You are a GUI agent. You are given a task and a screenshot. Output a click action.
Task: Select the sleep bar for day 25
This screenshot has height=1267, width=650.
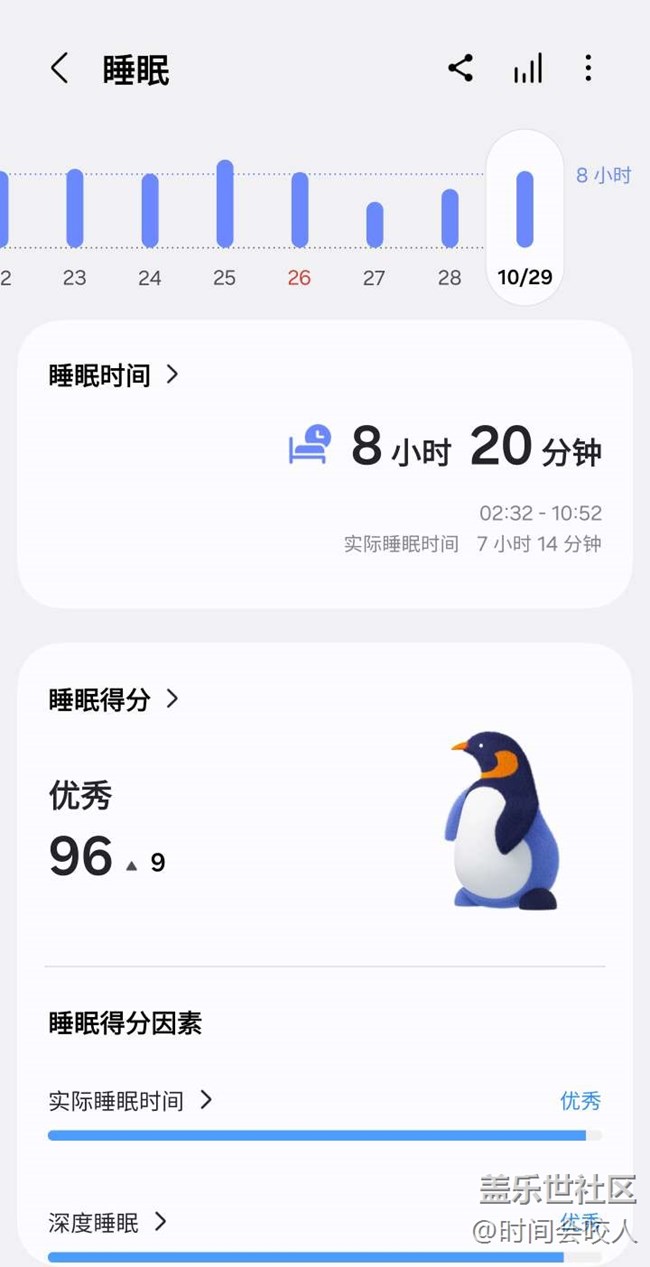pyautogui.click(x=225, y=204)
